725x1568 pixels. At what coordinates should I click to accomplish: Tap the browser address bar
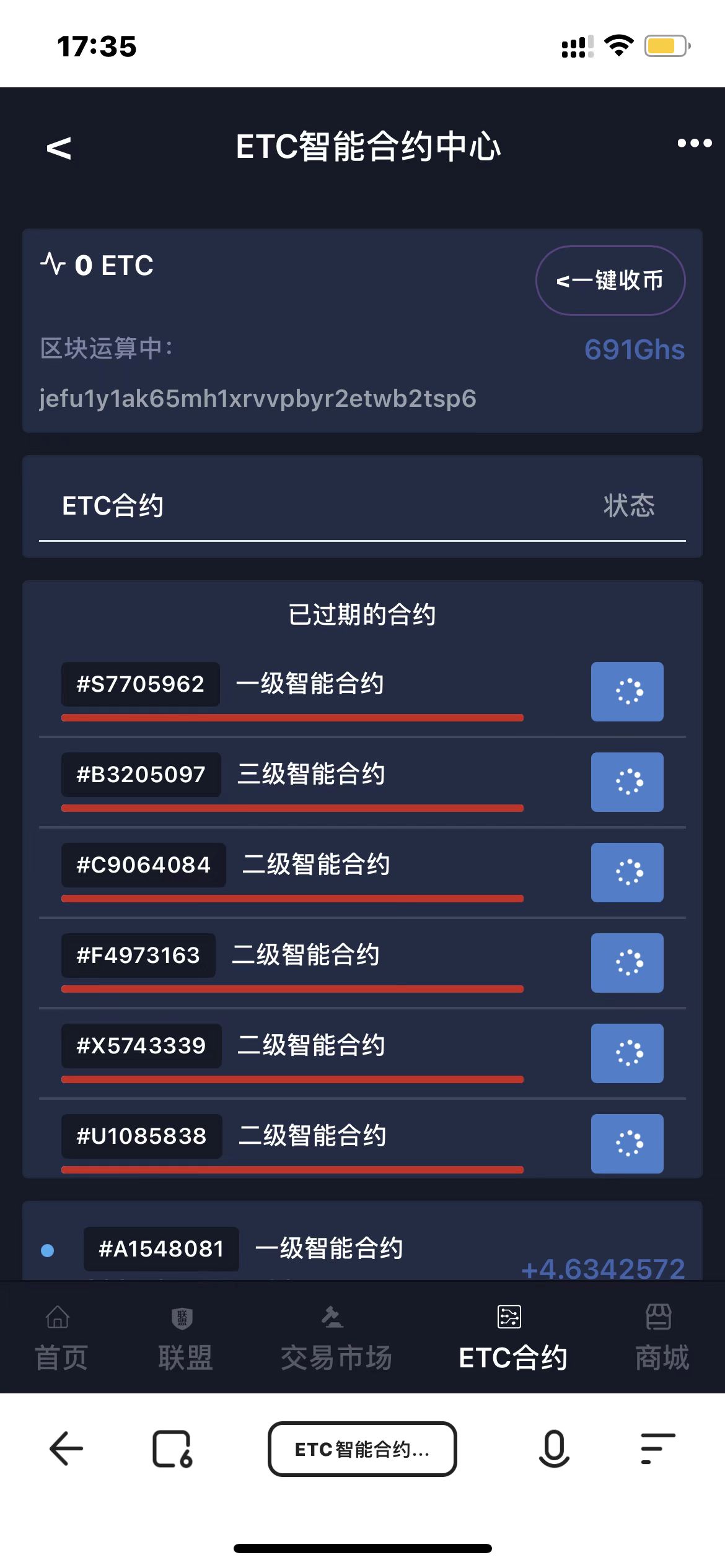pos(362,1448)
